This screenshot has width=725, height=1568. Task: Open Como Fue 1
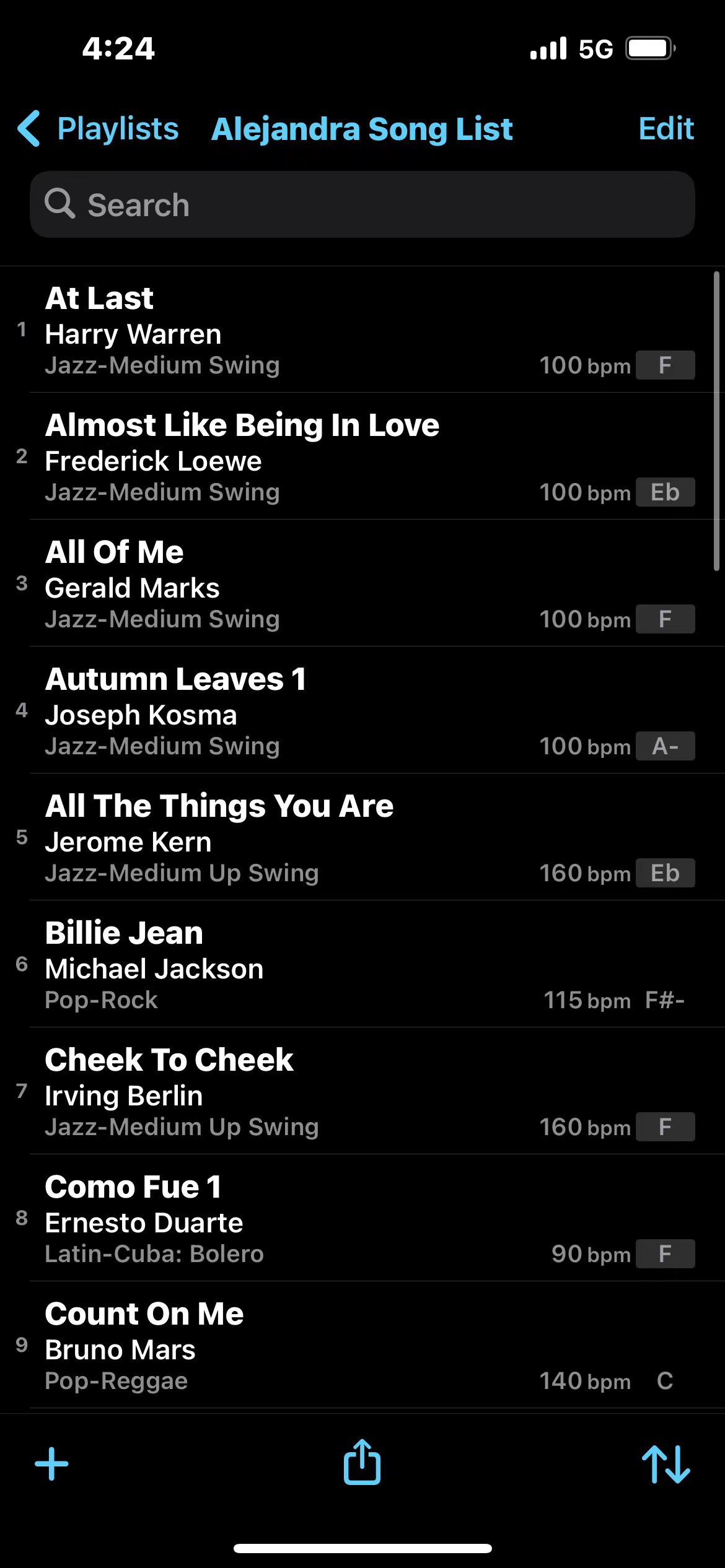pos(362,1218)
